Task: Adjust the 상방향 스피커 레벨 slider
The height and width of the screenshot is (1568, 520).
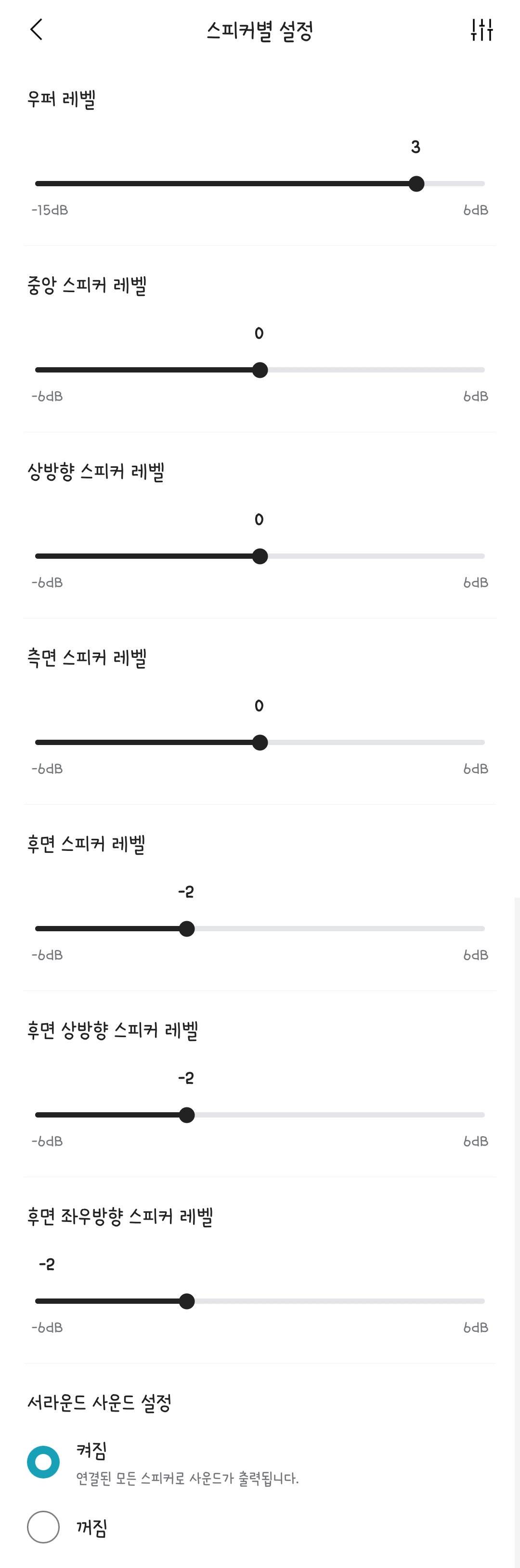Action: click(260, 556)
